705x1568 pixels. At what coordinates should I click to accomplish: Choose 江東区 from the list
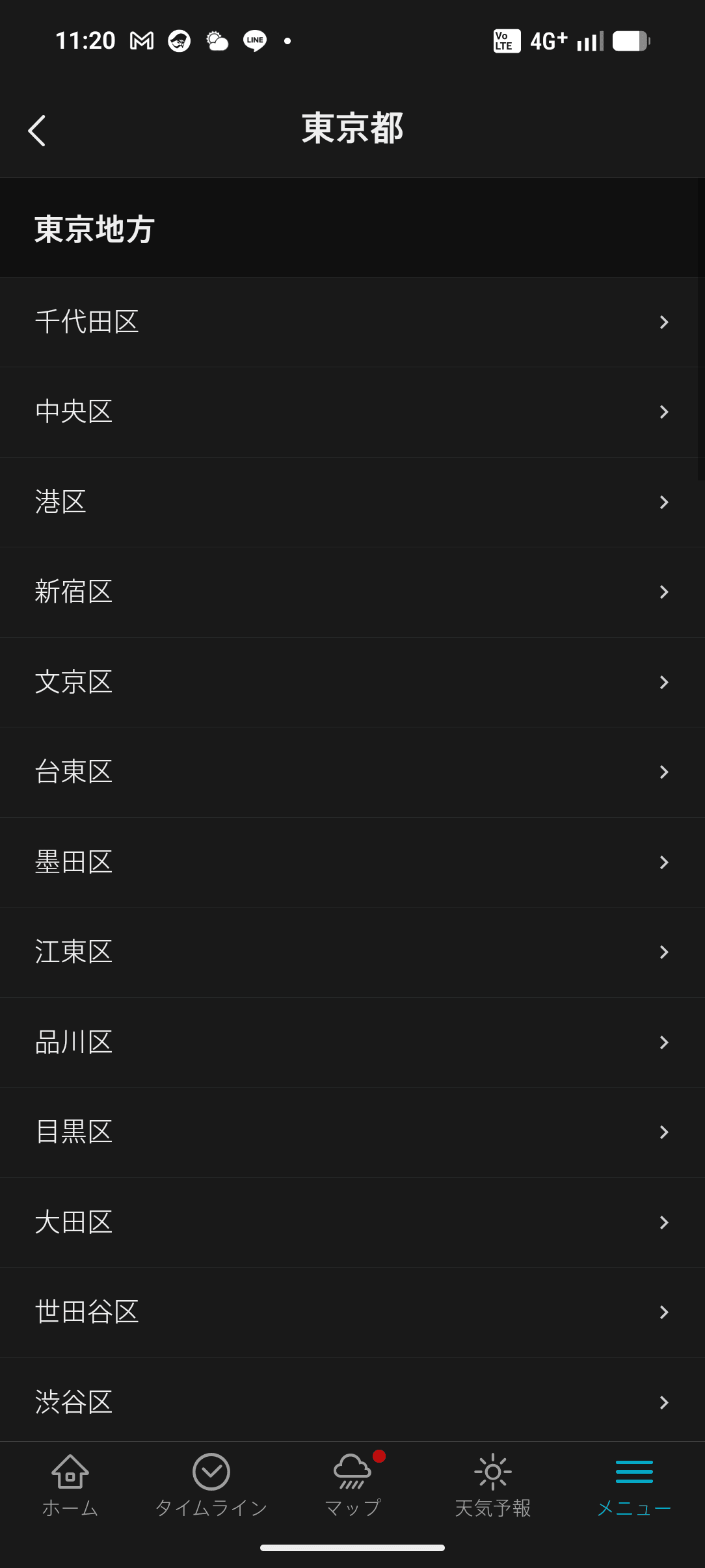351,952
